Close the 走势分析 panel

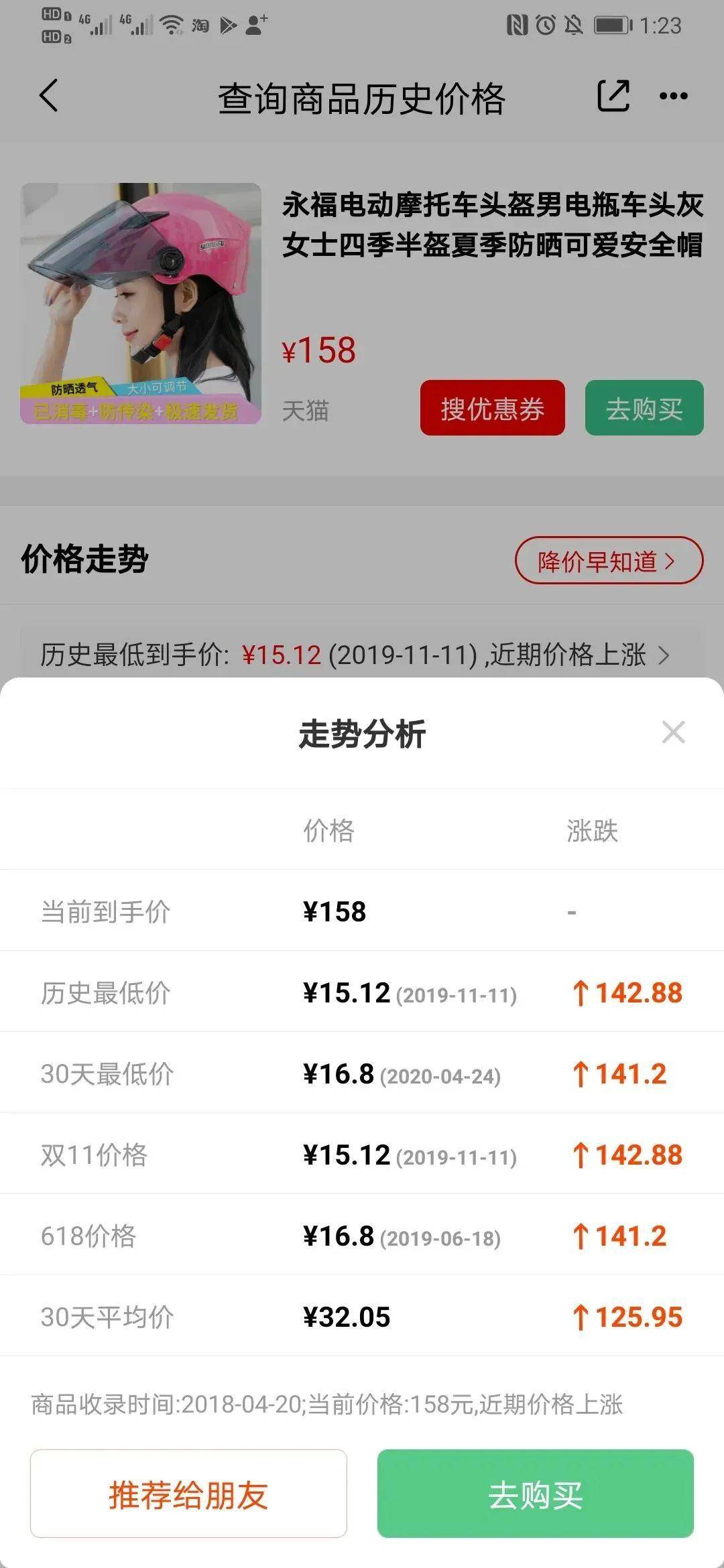pyautogui.click(x=673, y=732)
